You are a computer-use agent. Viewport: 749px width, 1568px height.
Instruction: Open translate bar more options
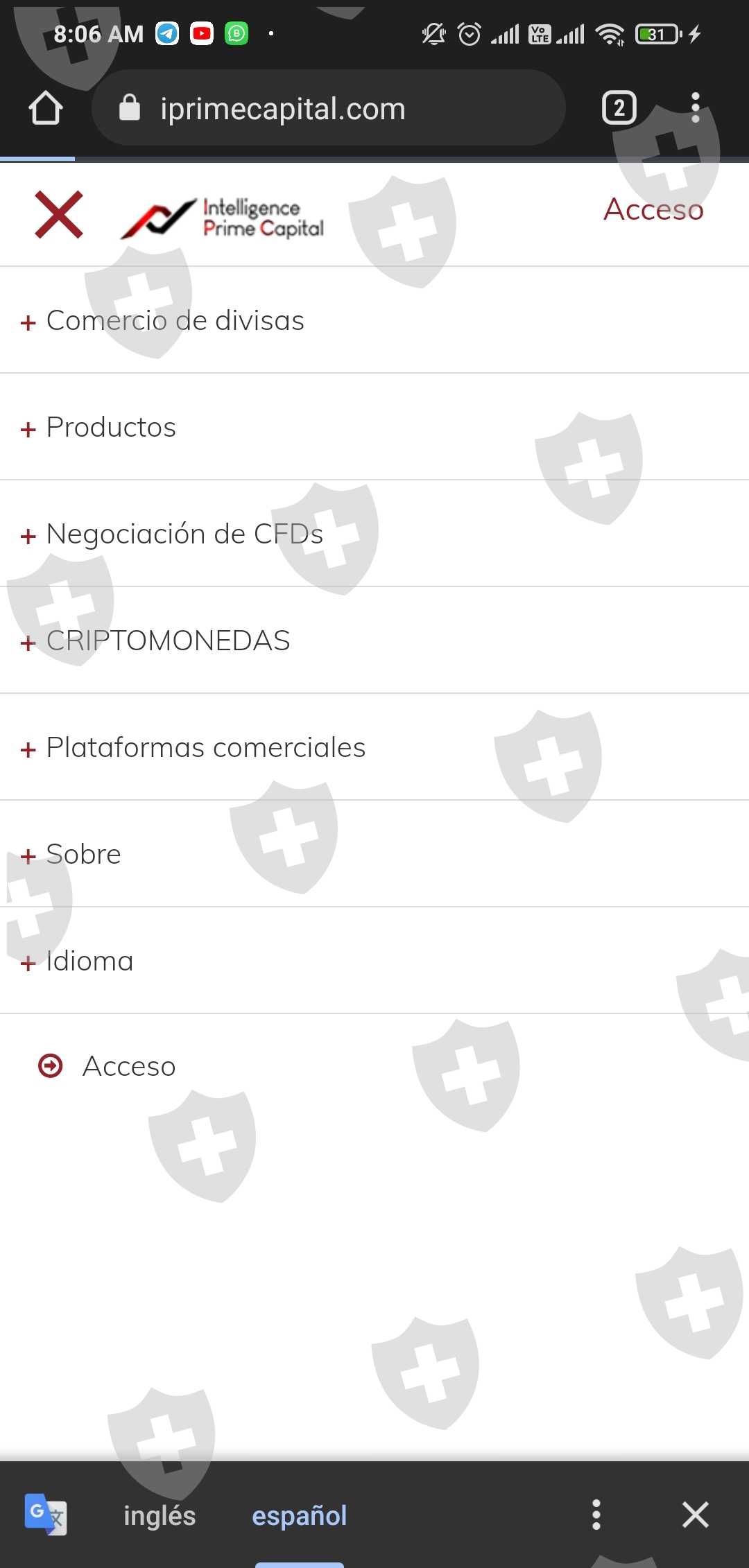point(596,1515)
